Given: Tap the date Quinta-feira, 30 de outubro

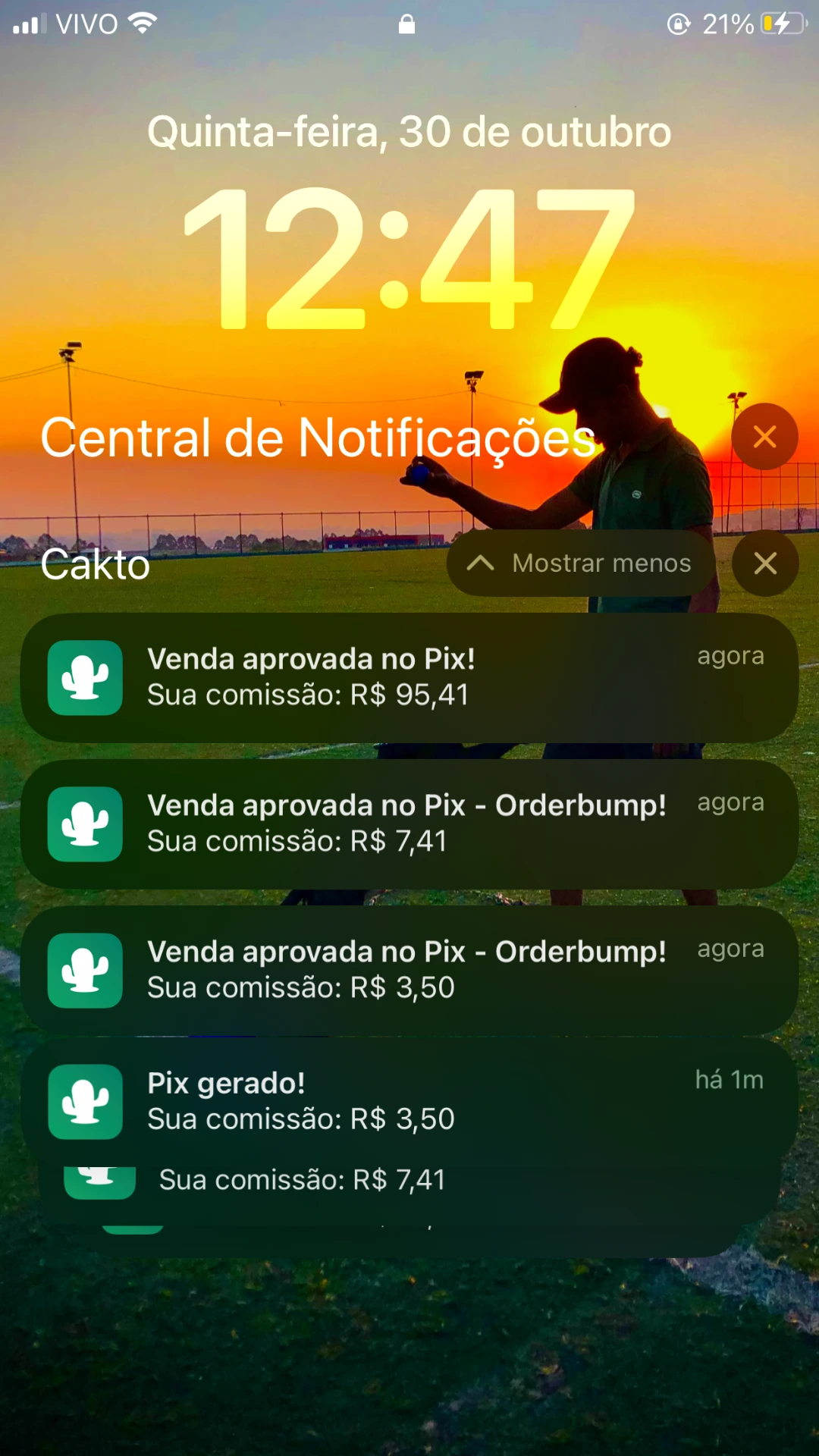Looking at the screenshot, I should click(409, 130).
